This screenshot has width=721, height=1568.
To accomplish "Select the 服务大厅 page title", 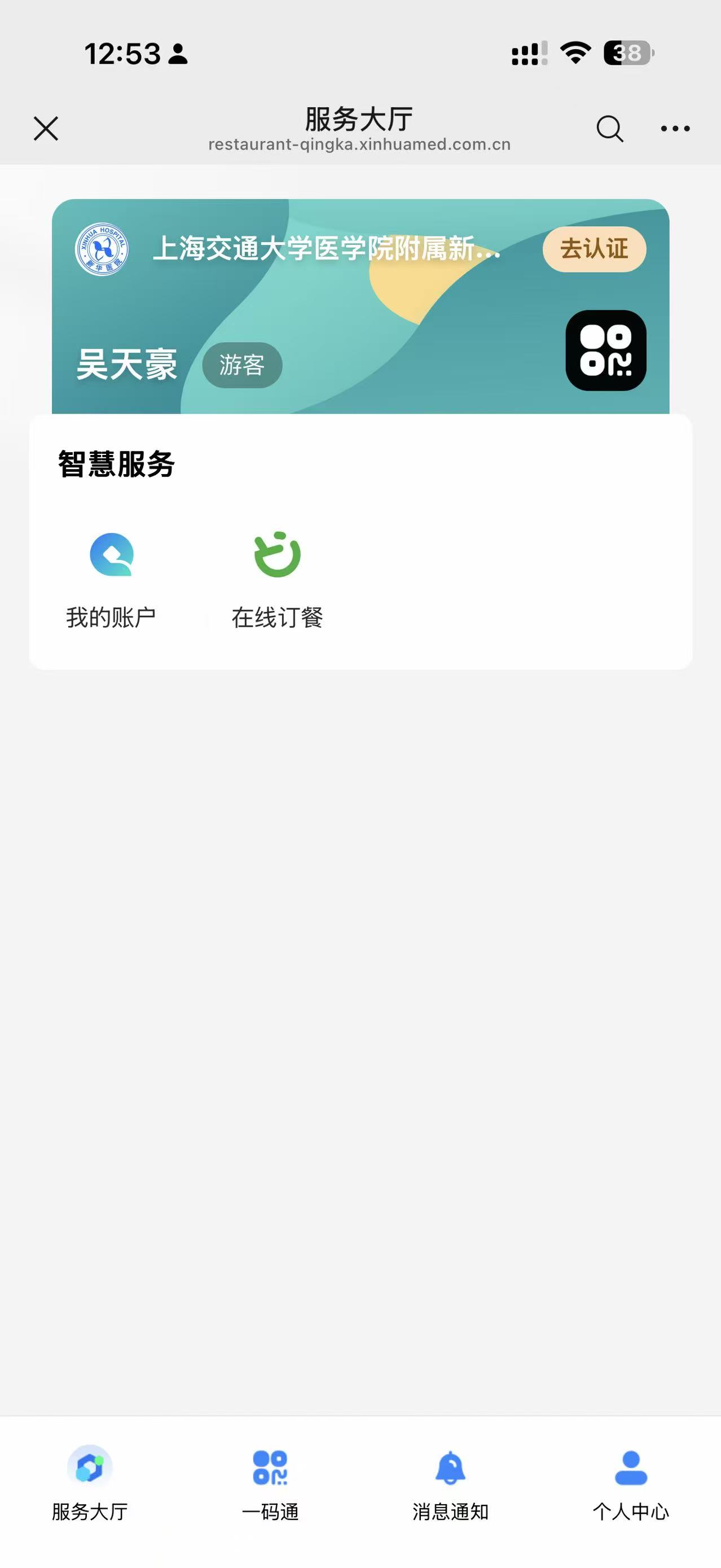I will [359, 117].
